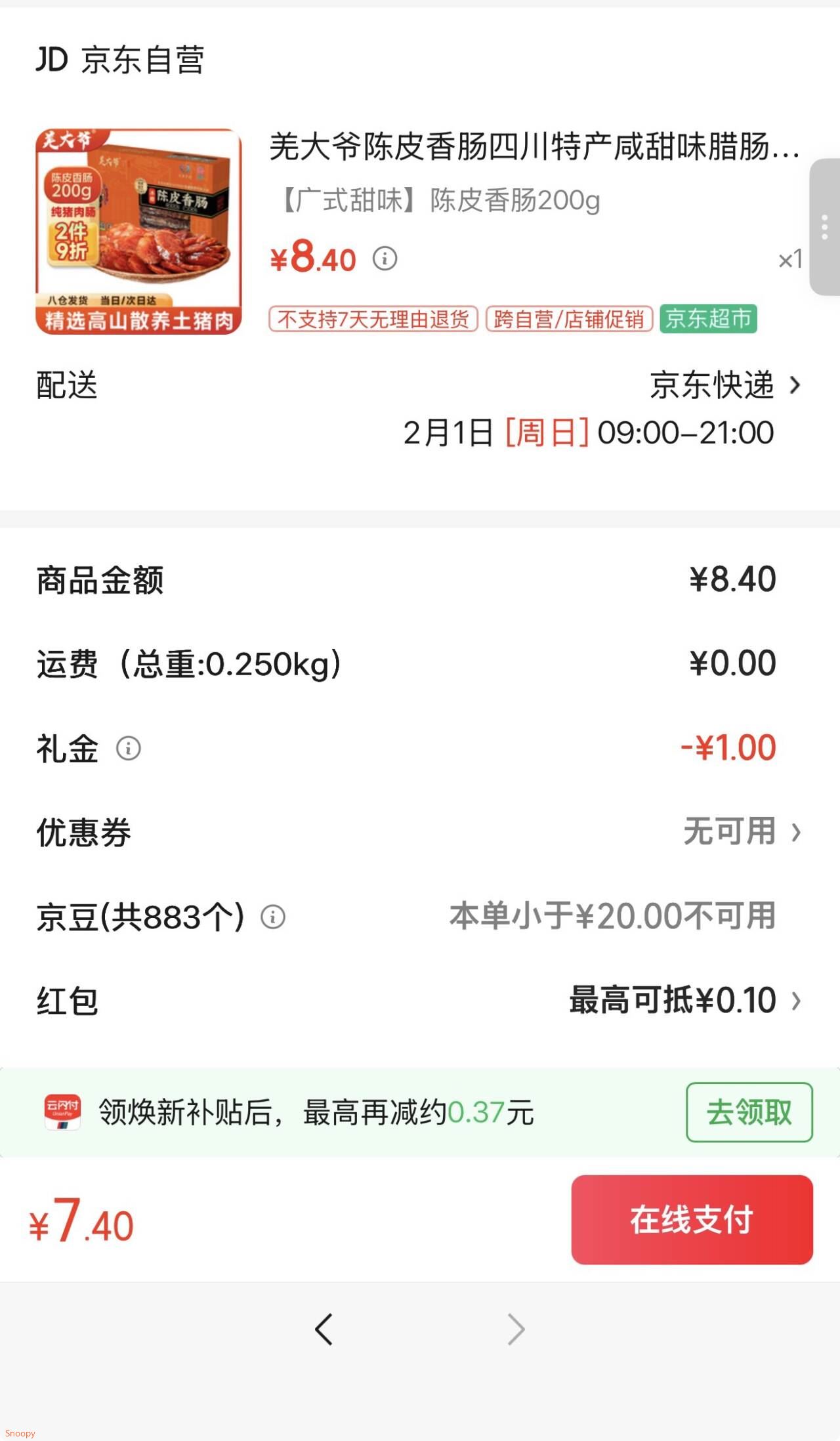This screenshot has width=840, height=1441.
Task: Go back with the browser back arrow
Action: [324, 1329]
